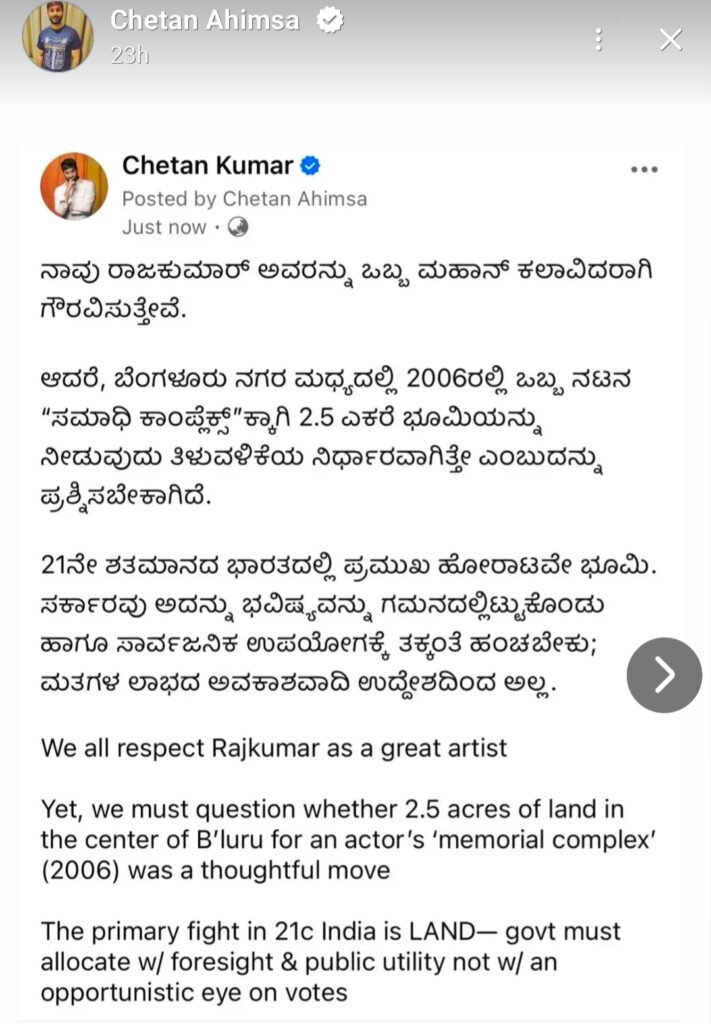
Task: Go to the next story
Action: (664, 675)
